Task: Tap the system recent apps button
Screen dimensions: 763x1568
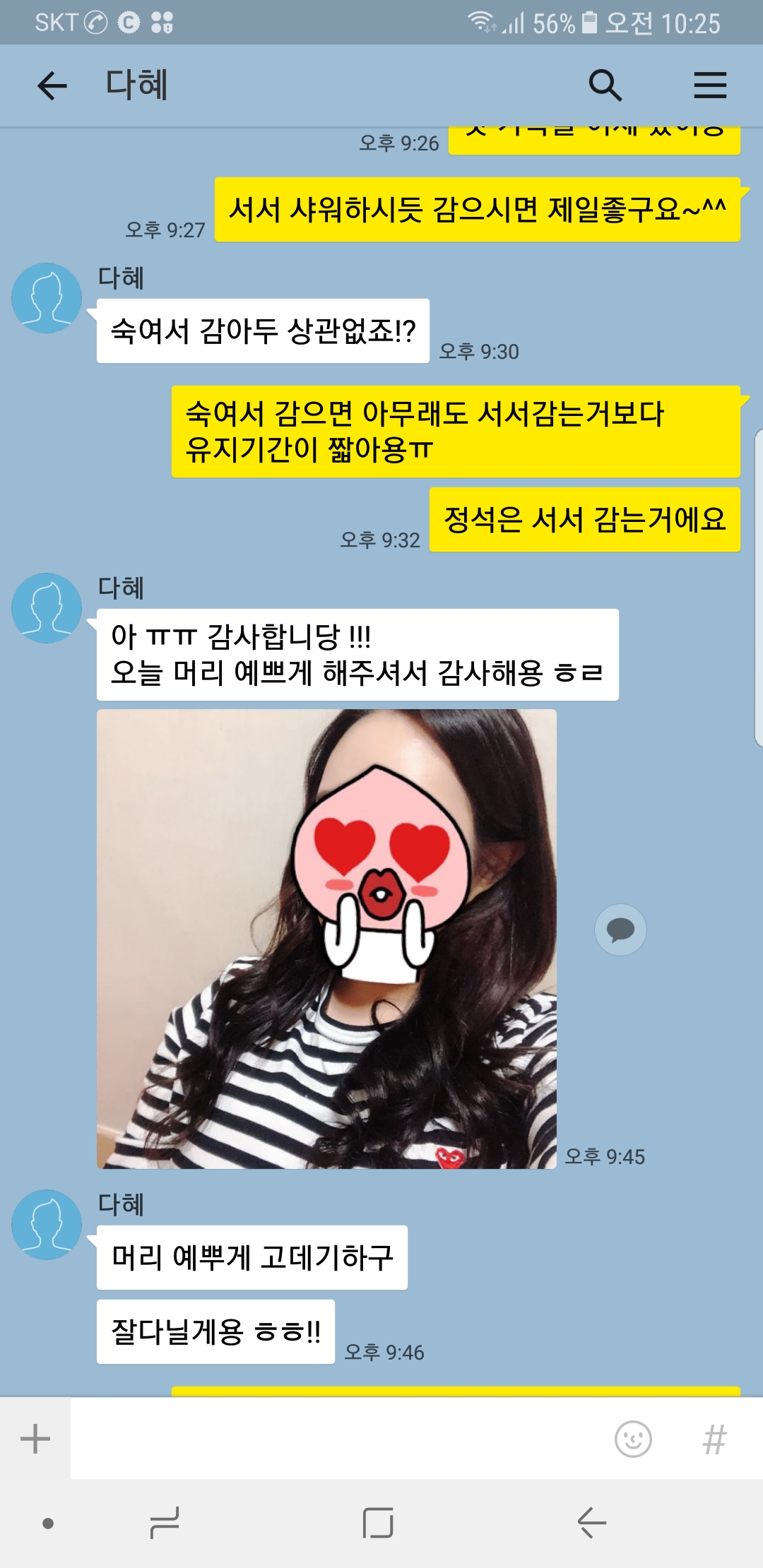Action: pyautogui.click(x=165, y=1522)
